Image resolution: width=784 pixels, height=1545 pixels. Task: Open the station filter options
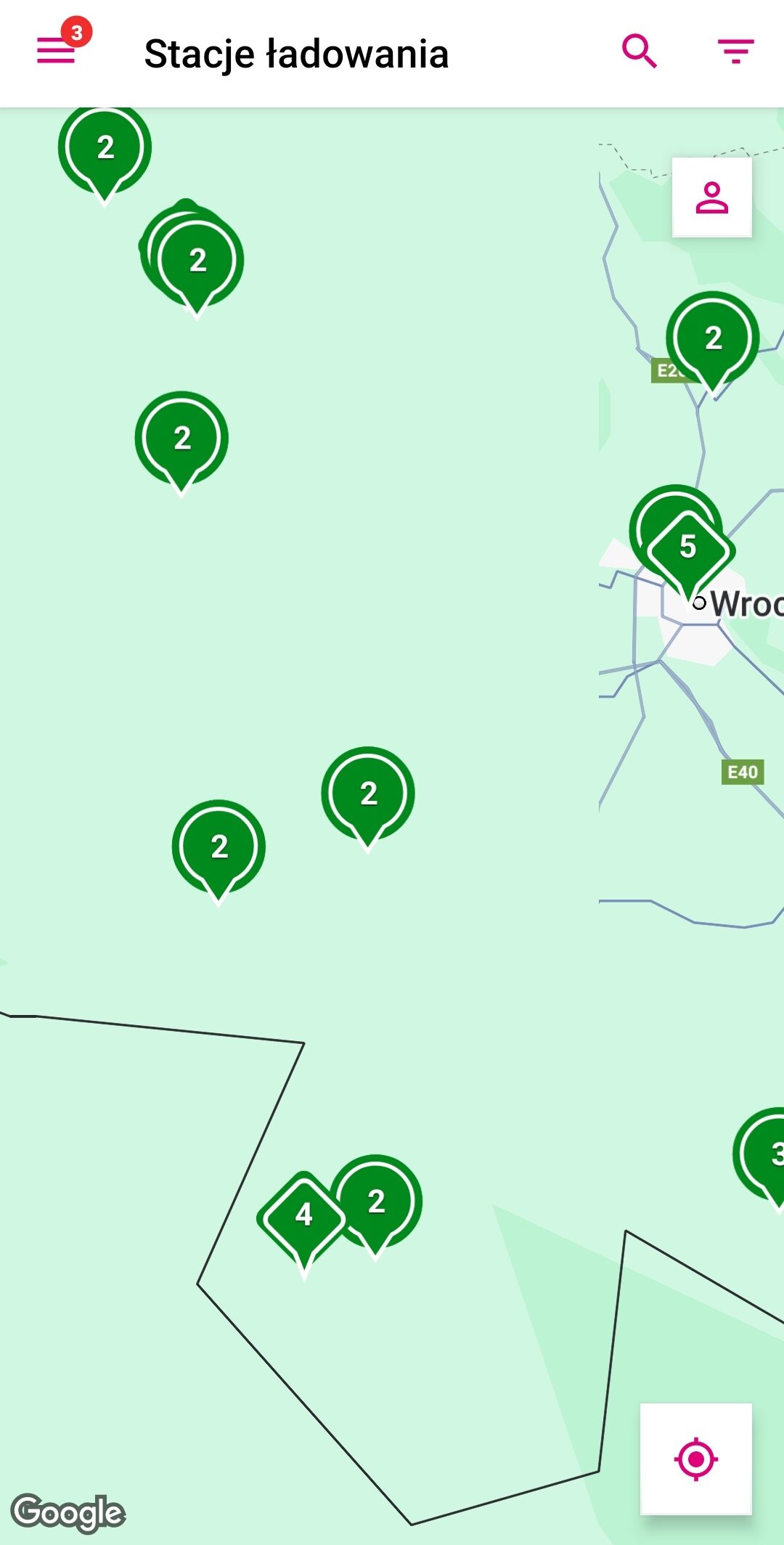pos(736,52)
